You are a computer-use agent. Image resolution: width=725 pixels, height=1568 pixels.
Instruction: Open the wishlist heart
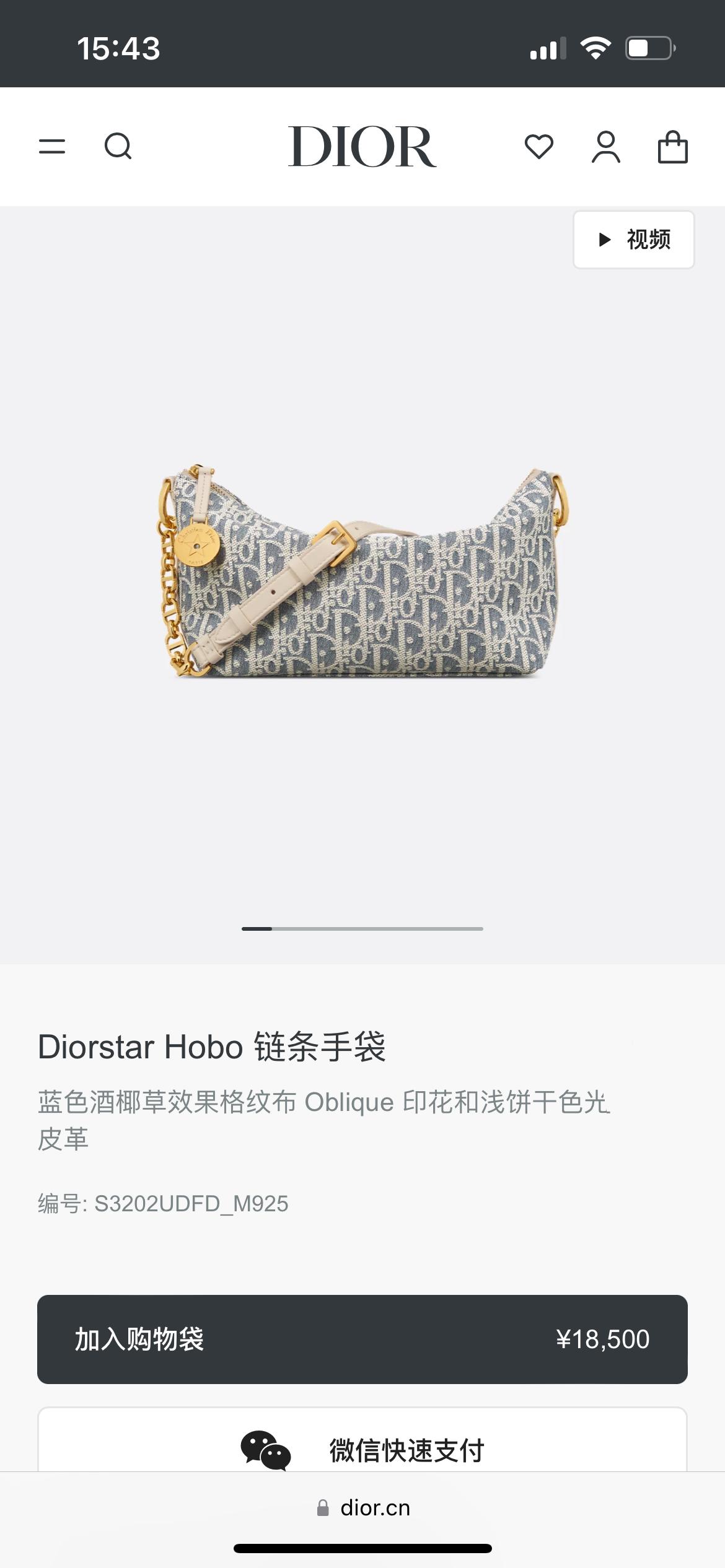pos(538,147)
